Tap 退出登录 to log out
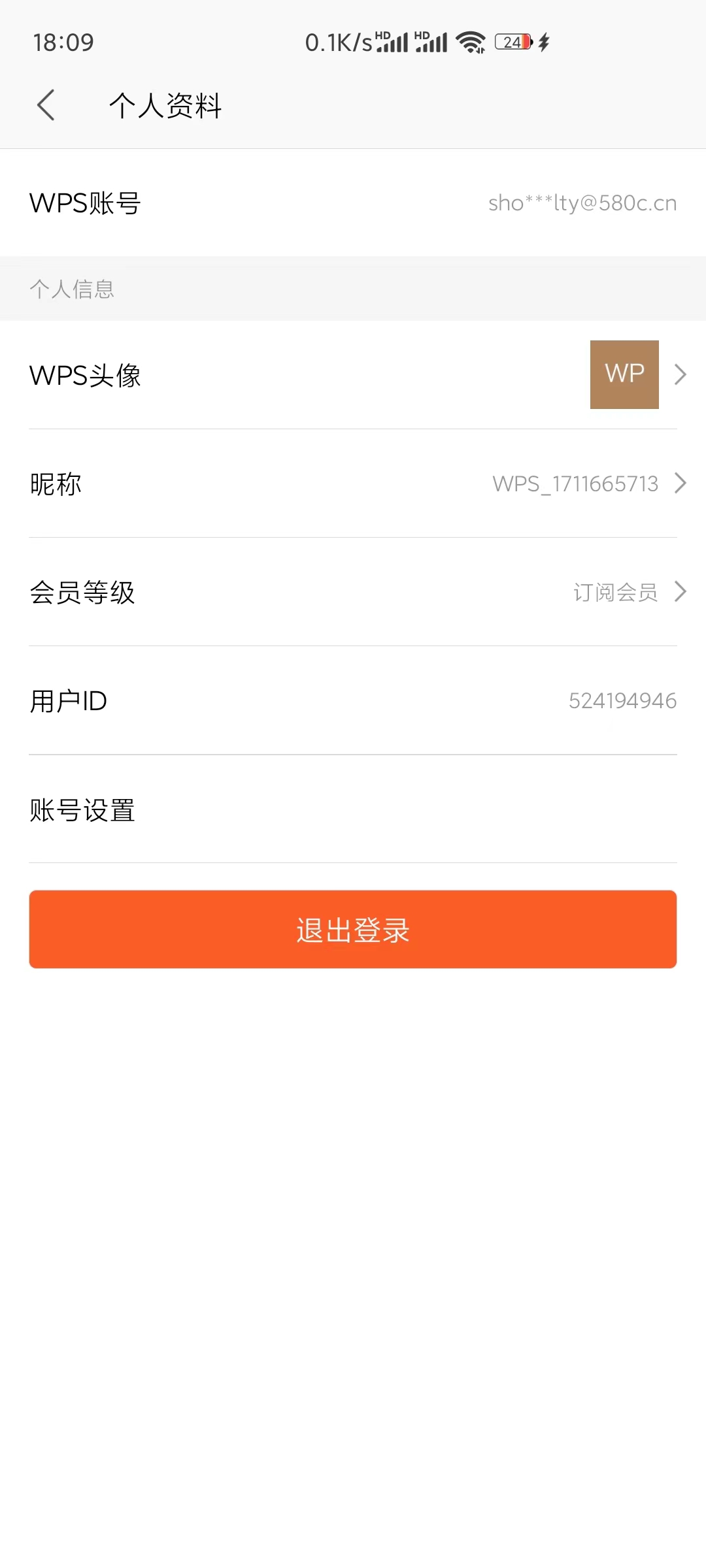This screenshot has height=1568, width=706. click(x=353, y=929)
